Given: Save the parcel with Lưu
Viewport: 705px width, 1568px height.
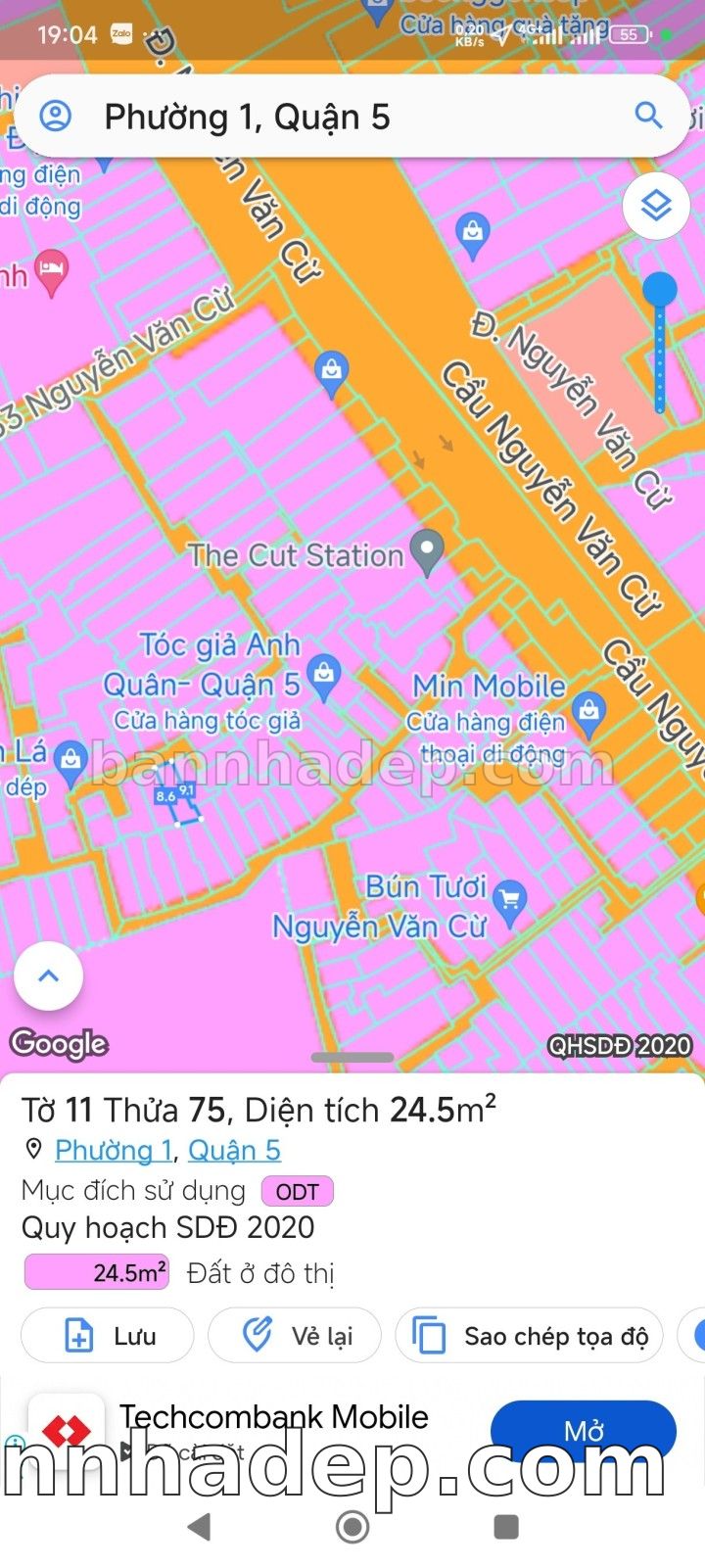Looking at the screenshot, I should pos(108,1336).
